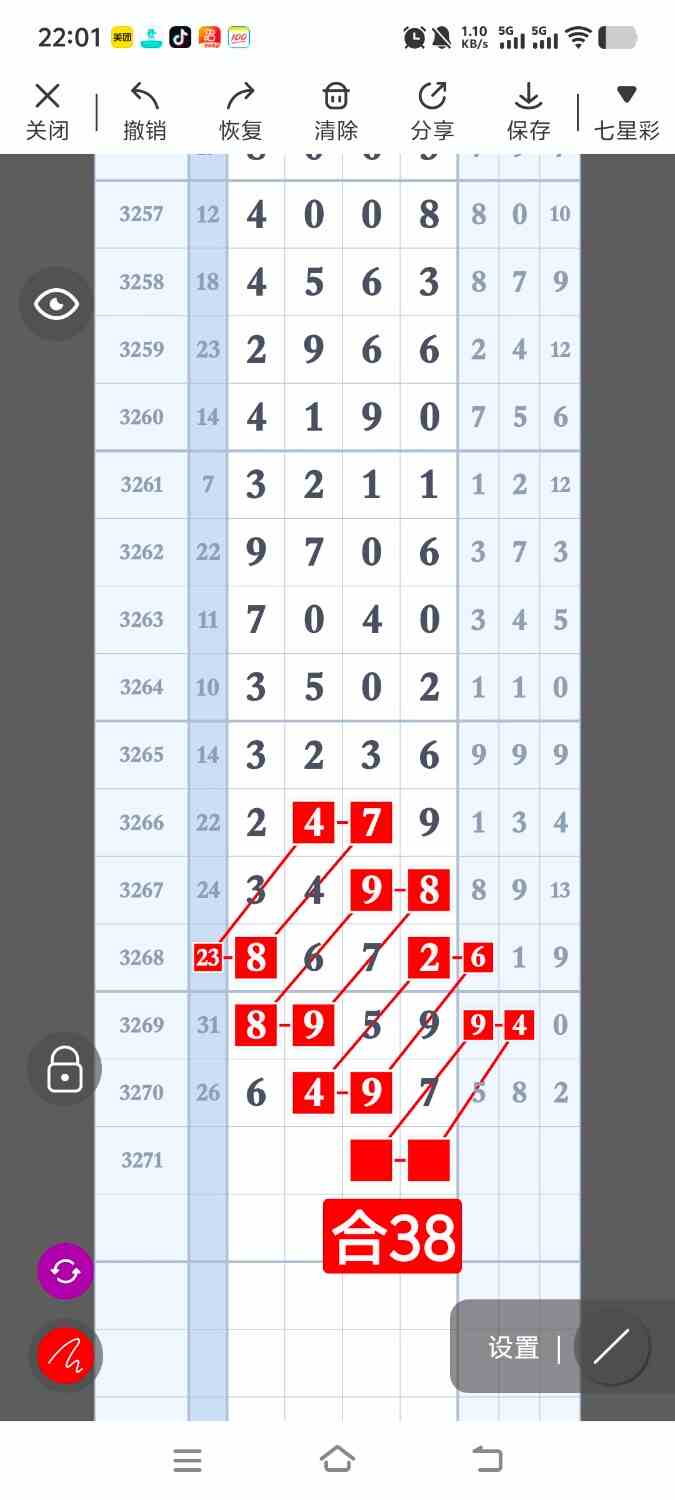675x1500 pixels.
Task: Go to the home screen
Action: point(337,1460)
